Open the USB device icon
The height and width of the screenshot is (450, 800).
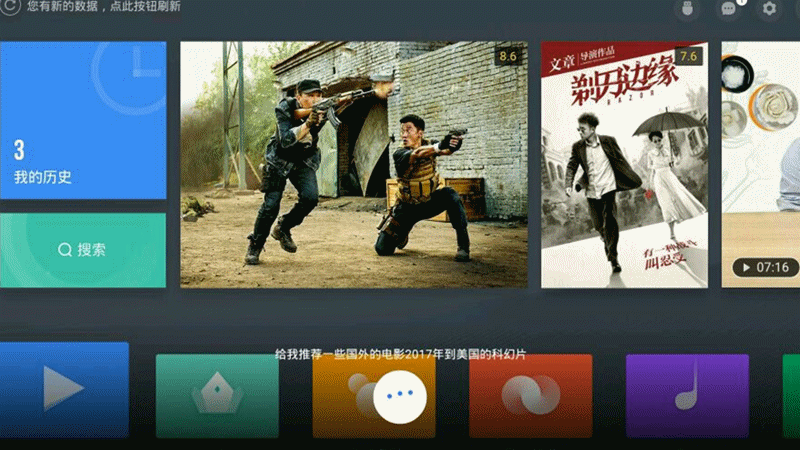pos(685,9)
